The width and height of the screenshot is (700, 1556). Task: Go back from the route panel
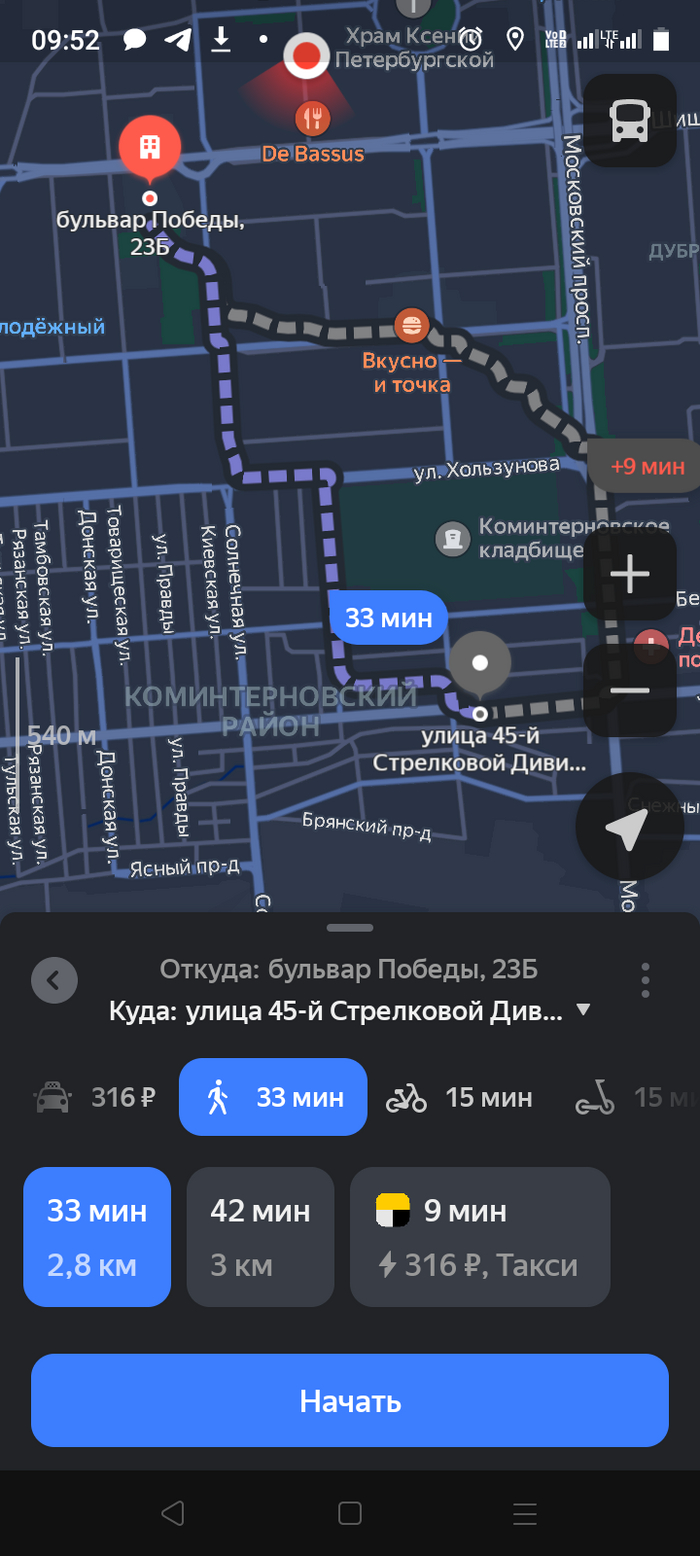[54, 980]
